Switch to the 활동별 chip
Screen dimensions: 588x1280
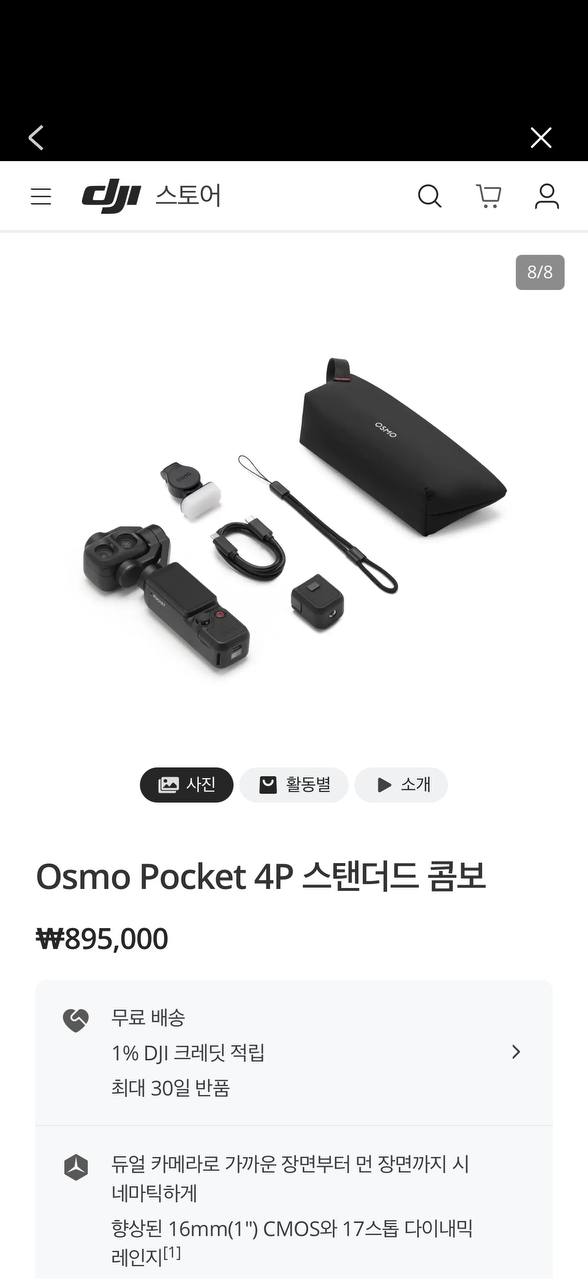click(x=294, y=785)
